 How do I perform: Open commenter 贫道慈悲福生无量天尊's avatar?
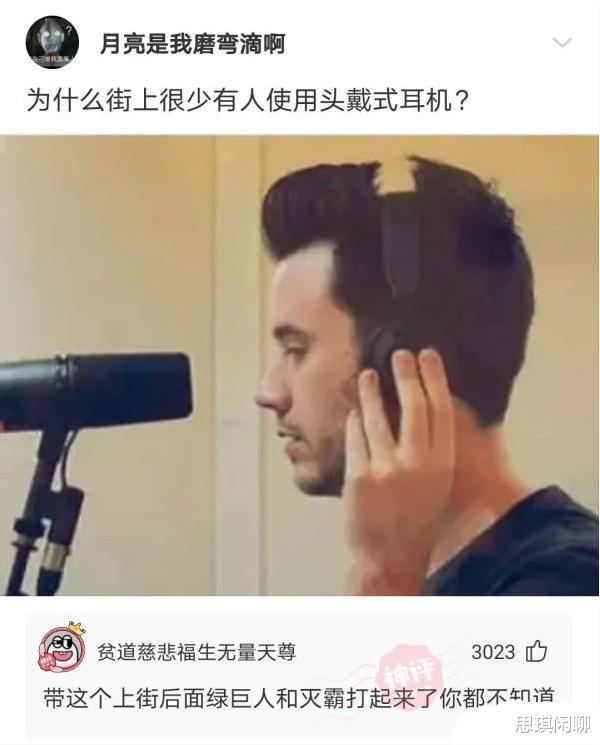click(62, 648)
